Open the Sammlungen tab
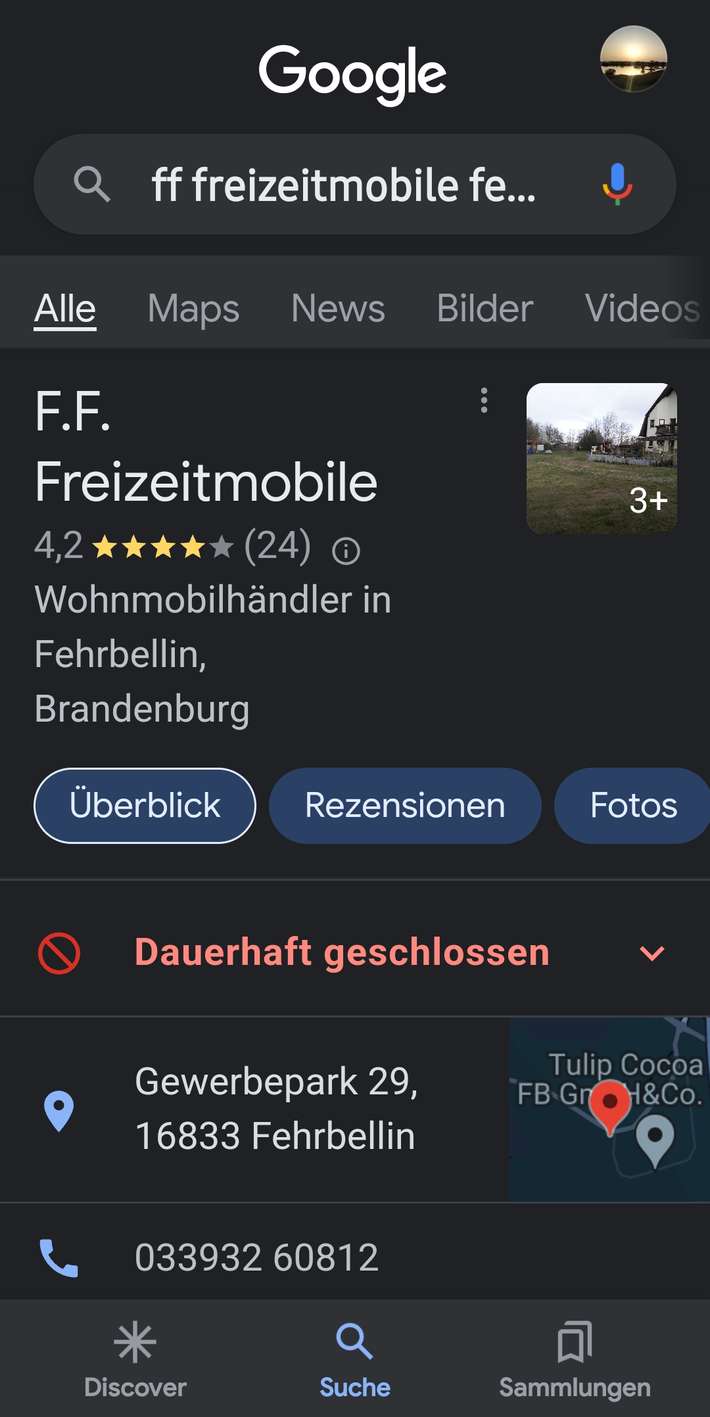 pyautogui.click(x=574, y=1358)
